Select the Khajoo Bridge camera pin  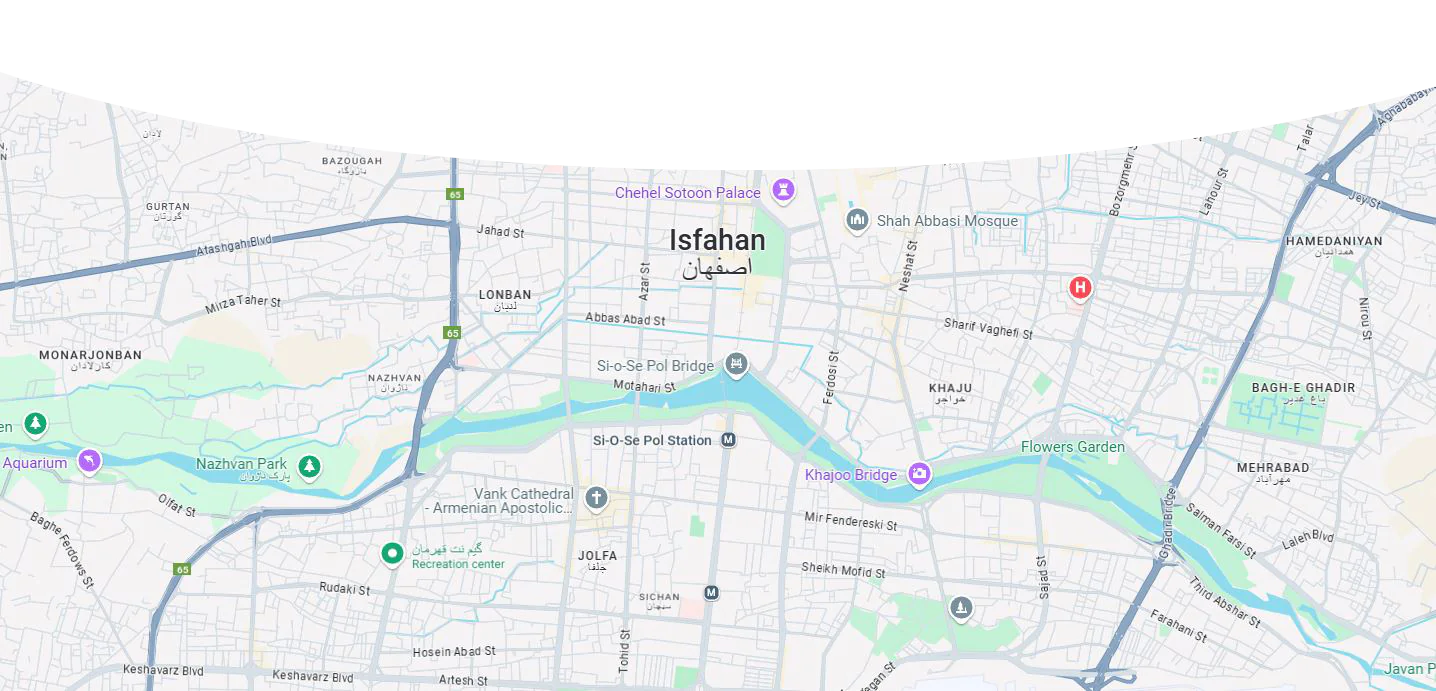tap(919, 474)
